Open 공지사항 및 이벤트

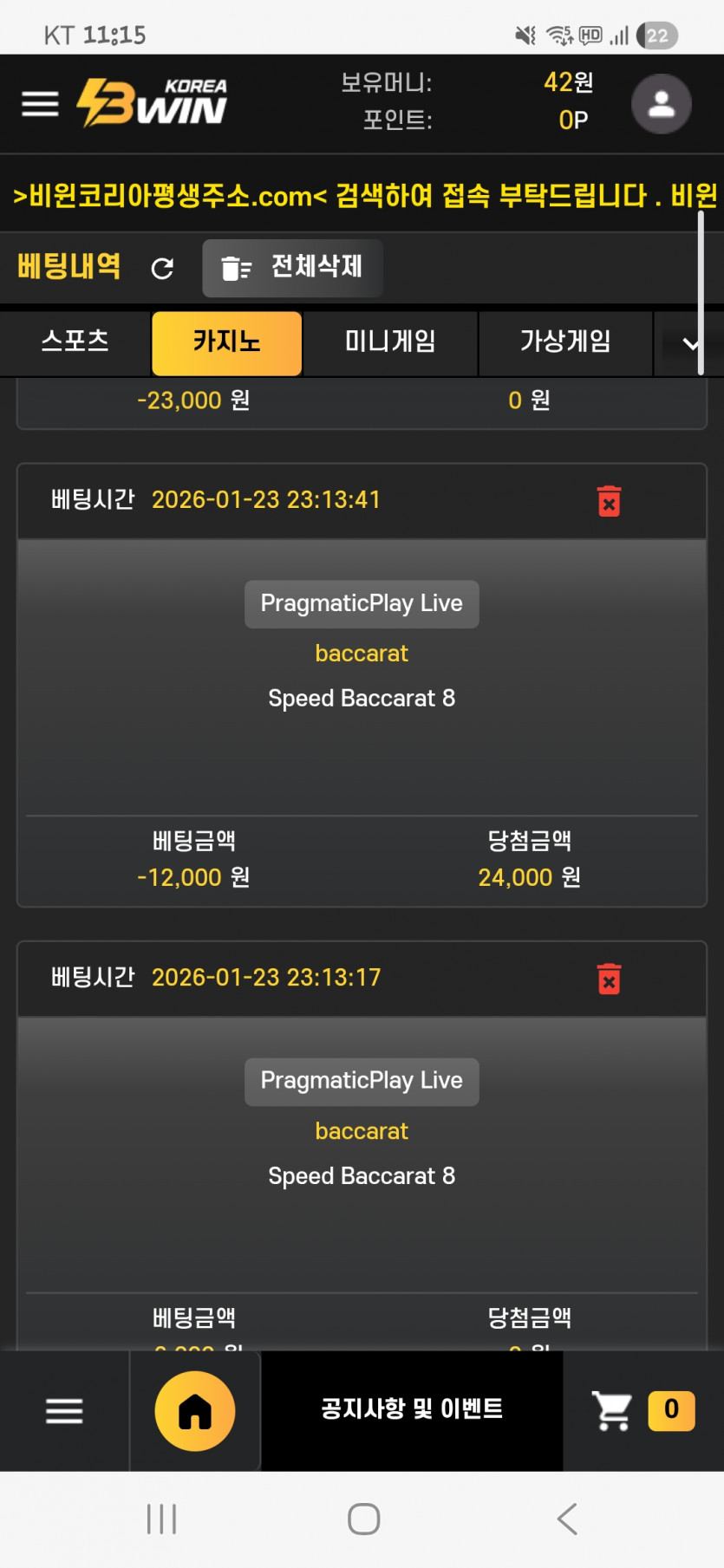pos(412,1409)
